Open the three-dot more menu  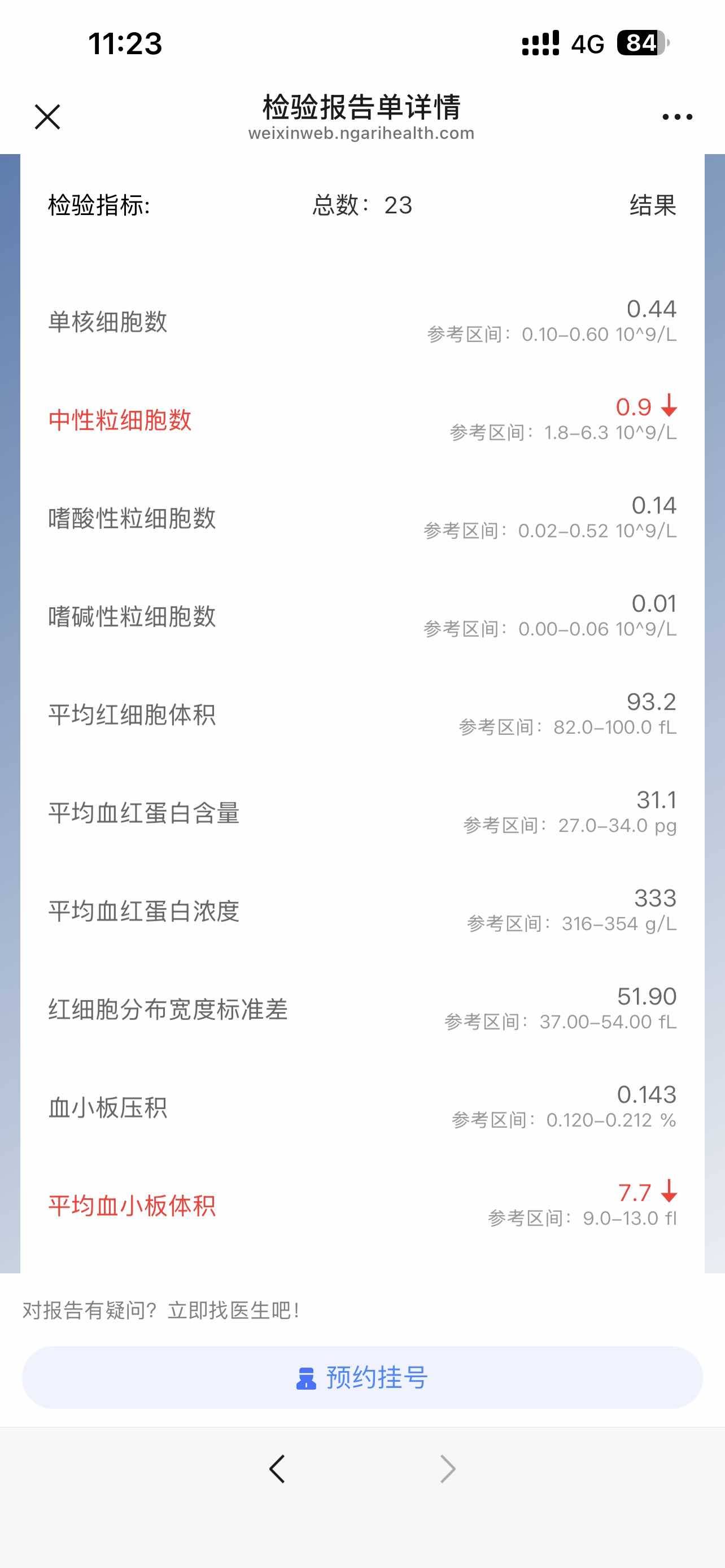tap(677, 117)
